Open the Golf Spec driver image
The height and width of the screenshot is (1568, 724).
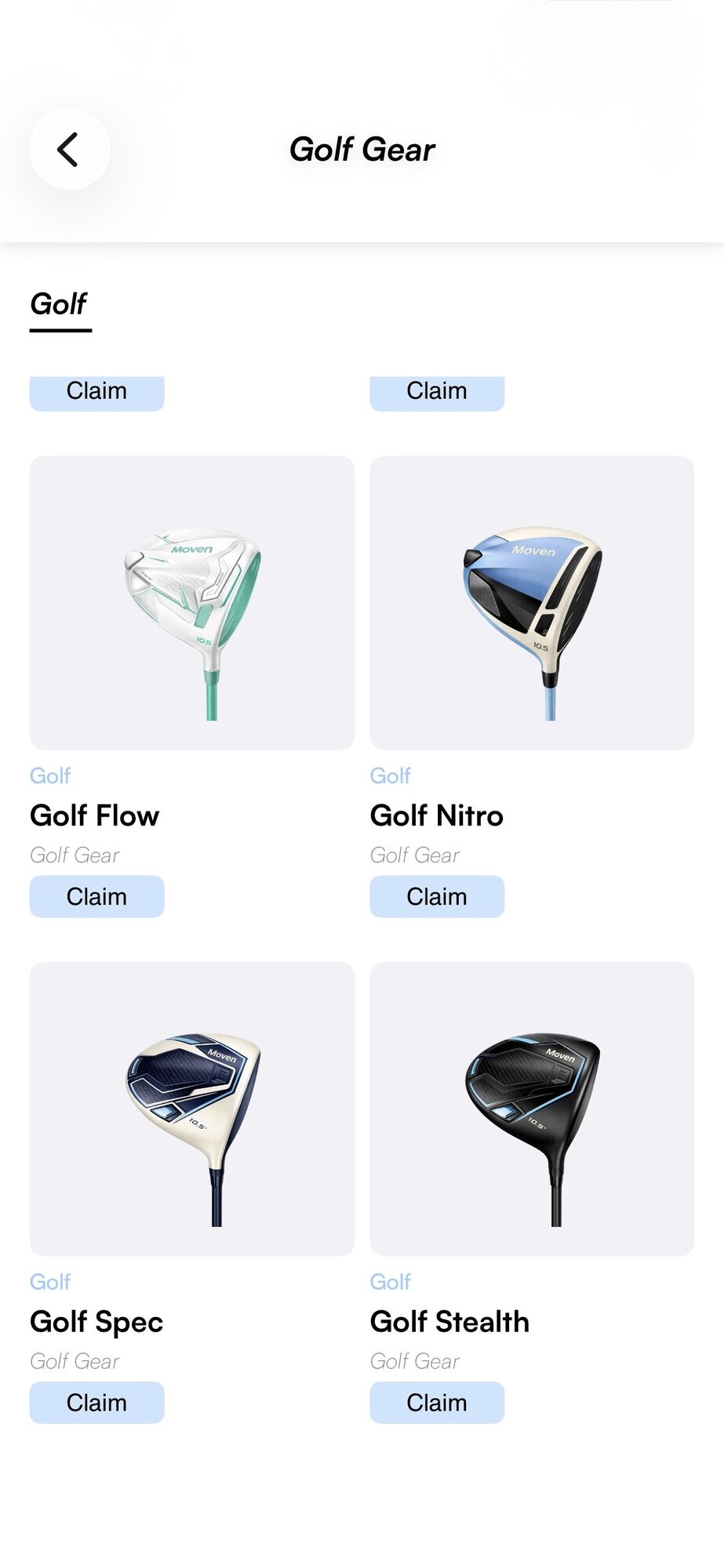tap(192, 1109)
